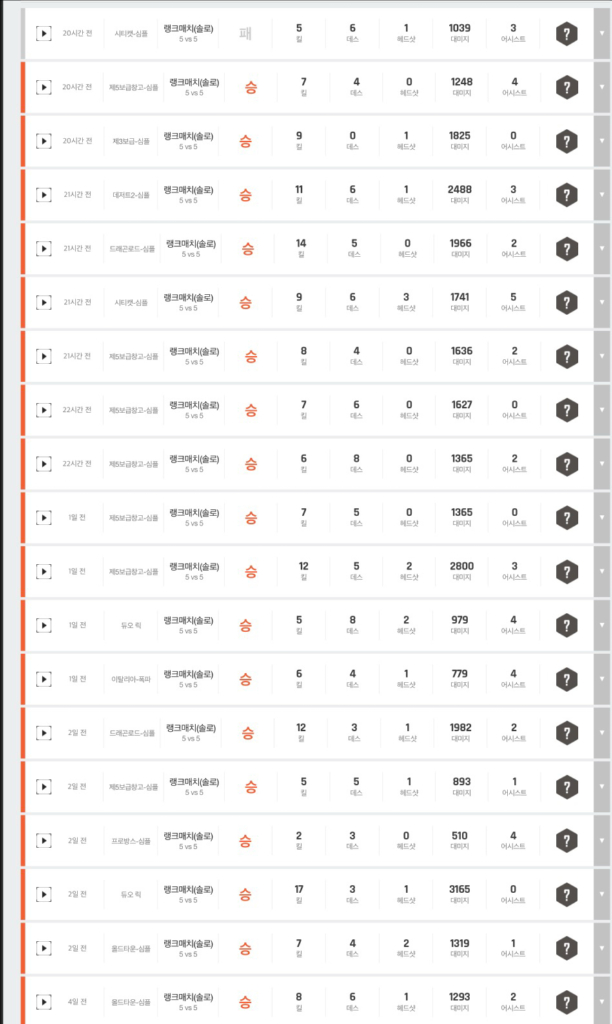Expand the match row with 1627 damage
The height and width of the screenshot is (1024, 612).
(602, 409)
